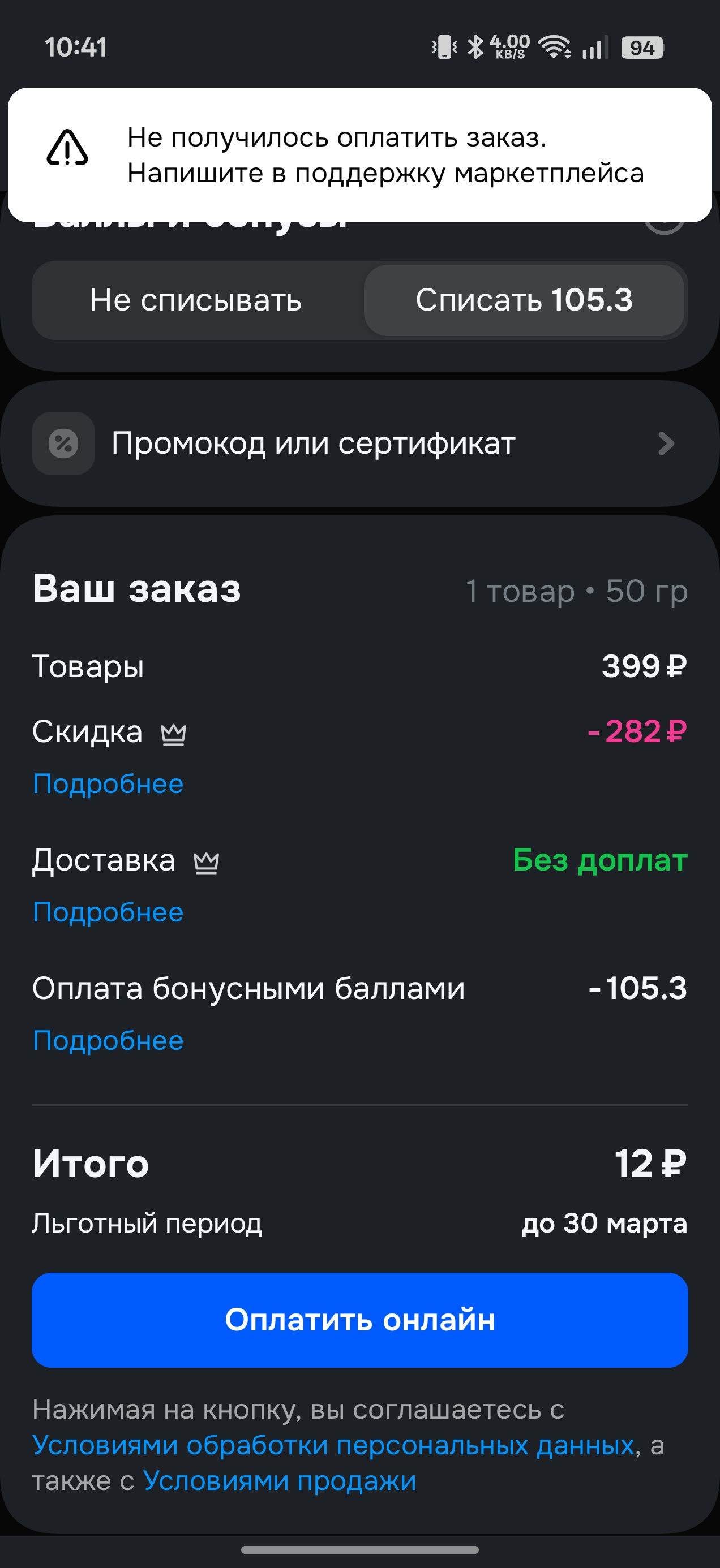Viewport: 720px width, 1568px height.
Task: Tap the "Оплатить онлайн" button
Action: coord(360,1320)
